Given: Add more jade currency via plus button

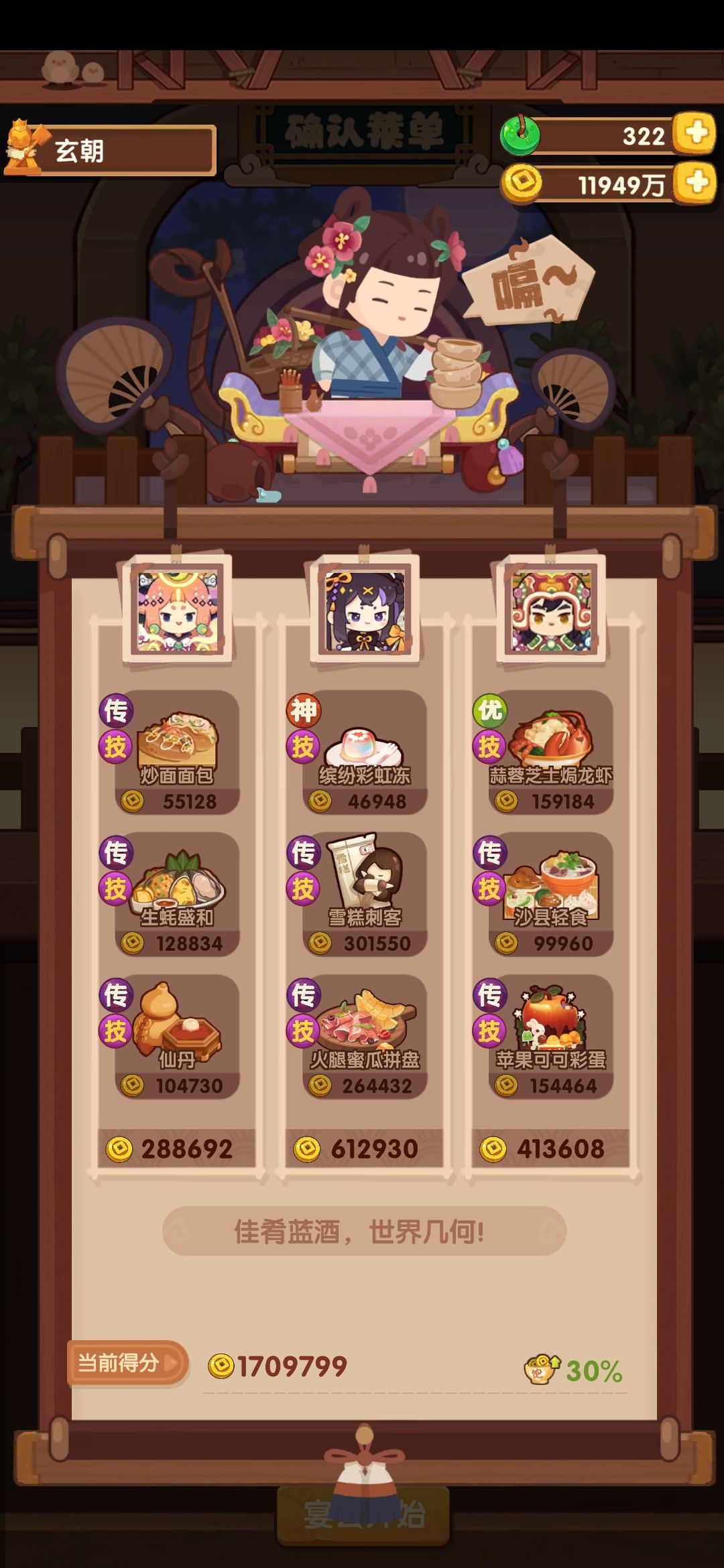Looking at the screenshot, I should (695, 134).
